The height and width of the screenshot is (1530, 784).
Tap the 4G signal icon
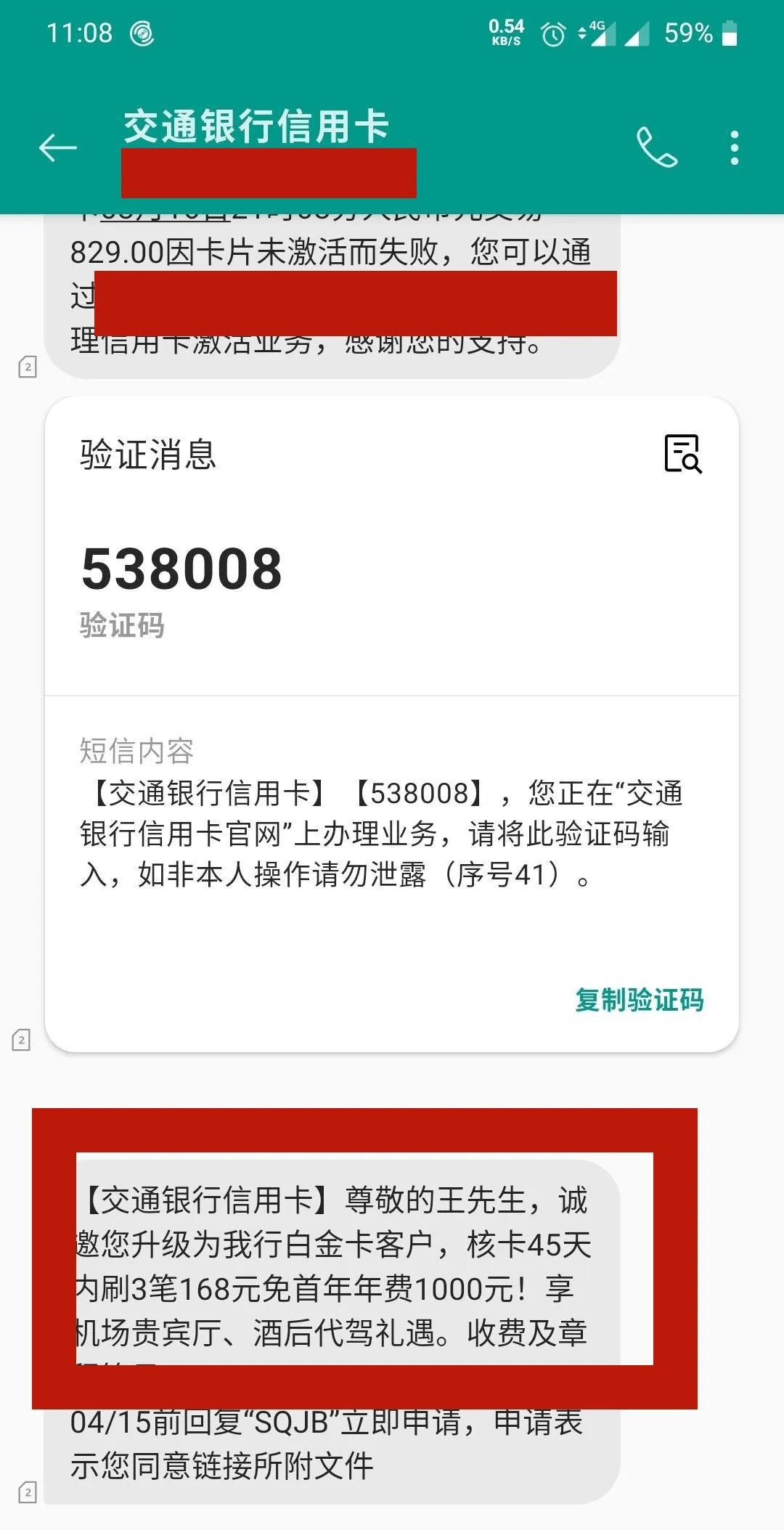pyautogui.click(x=603, y=33)
